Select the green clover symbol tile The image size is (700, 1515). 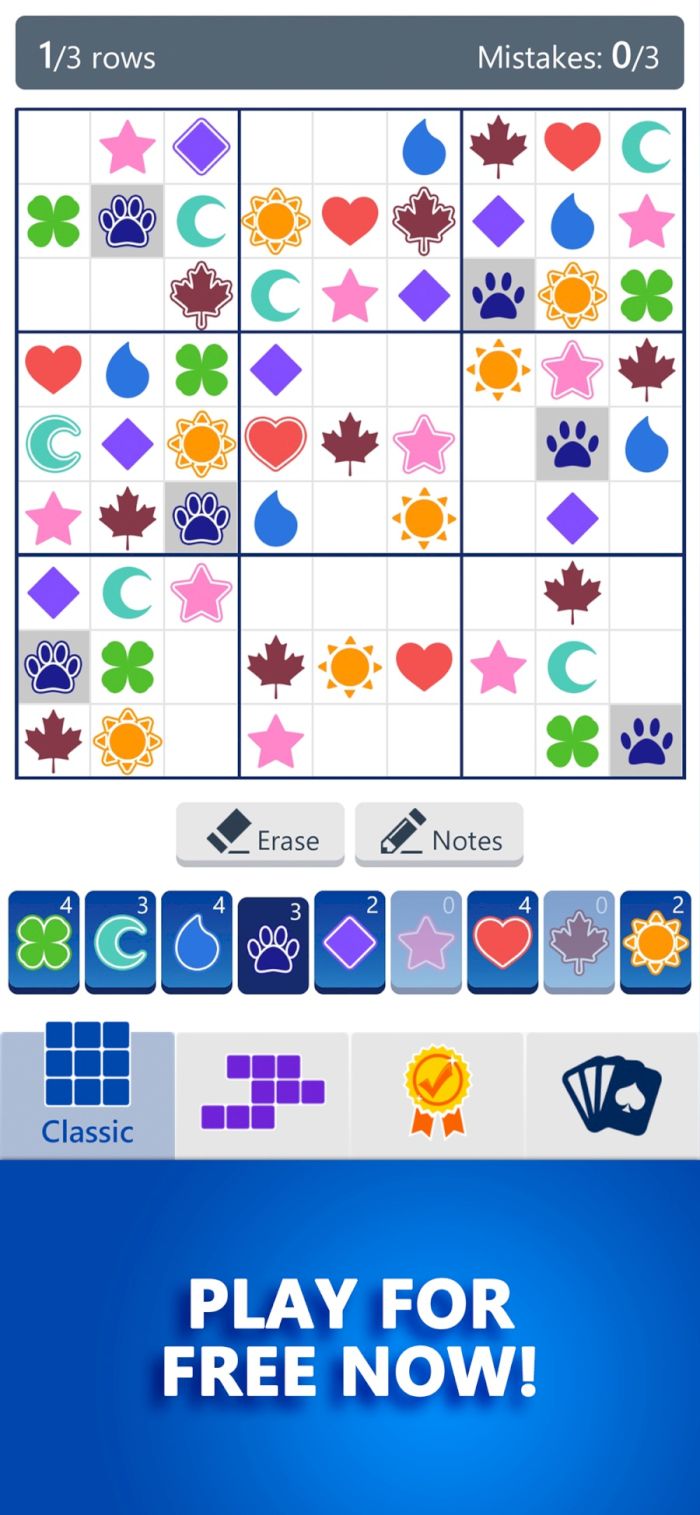pos(44,942)
